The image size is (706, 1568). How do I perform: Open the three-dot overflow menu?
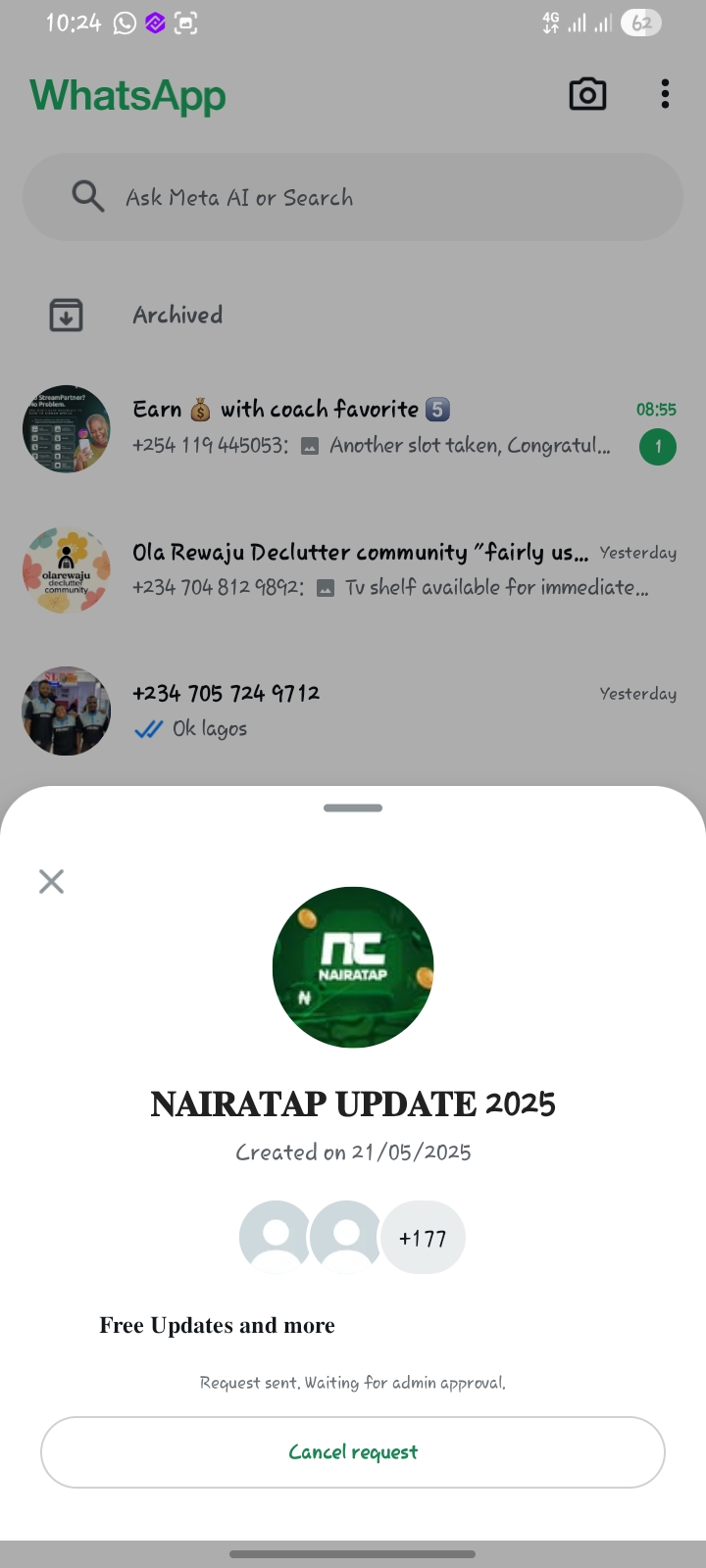(x=665, y=94)
